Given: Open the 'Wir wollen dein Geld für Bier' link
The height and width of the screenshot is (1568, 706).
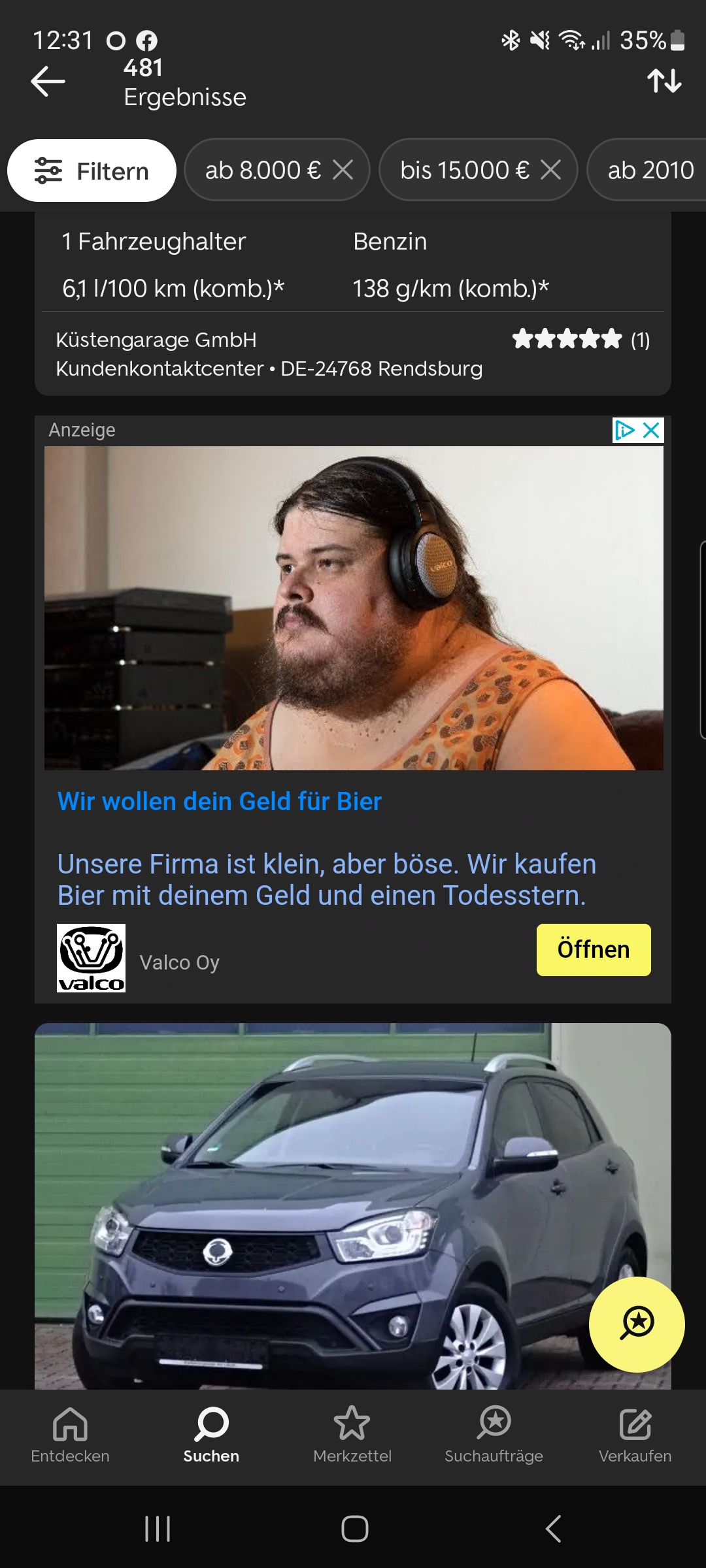Looking at the screenshot, I should pyautogui.click(x=220, y=802).
